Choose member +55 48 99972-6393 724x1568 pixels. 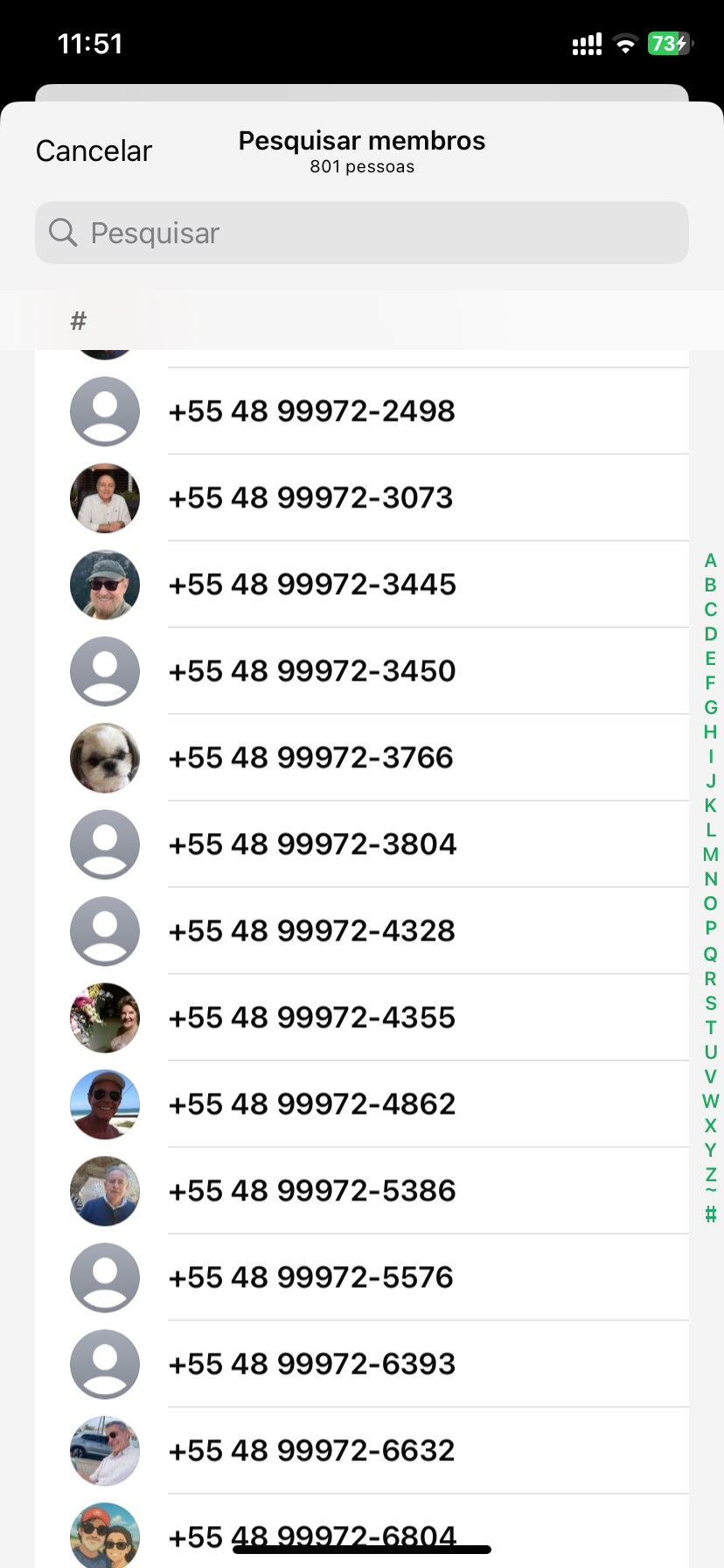[311, 1364]
